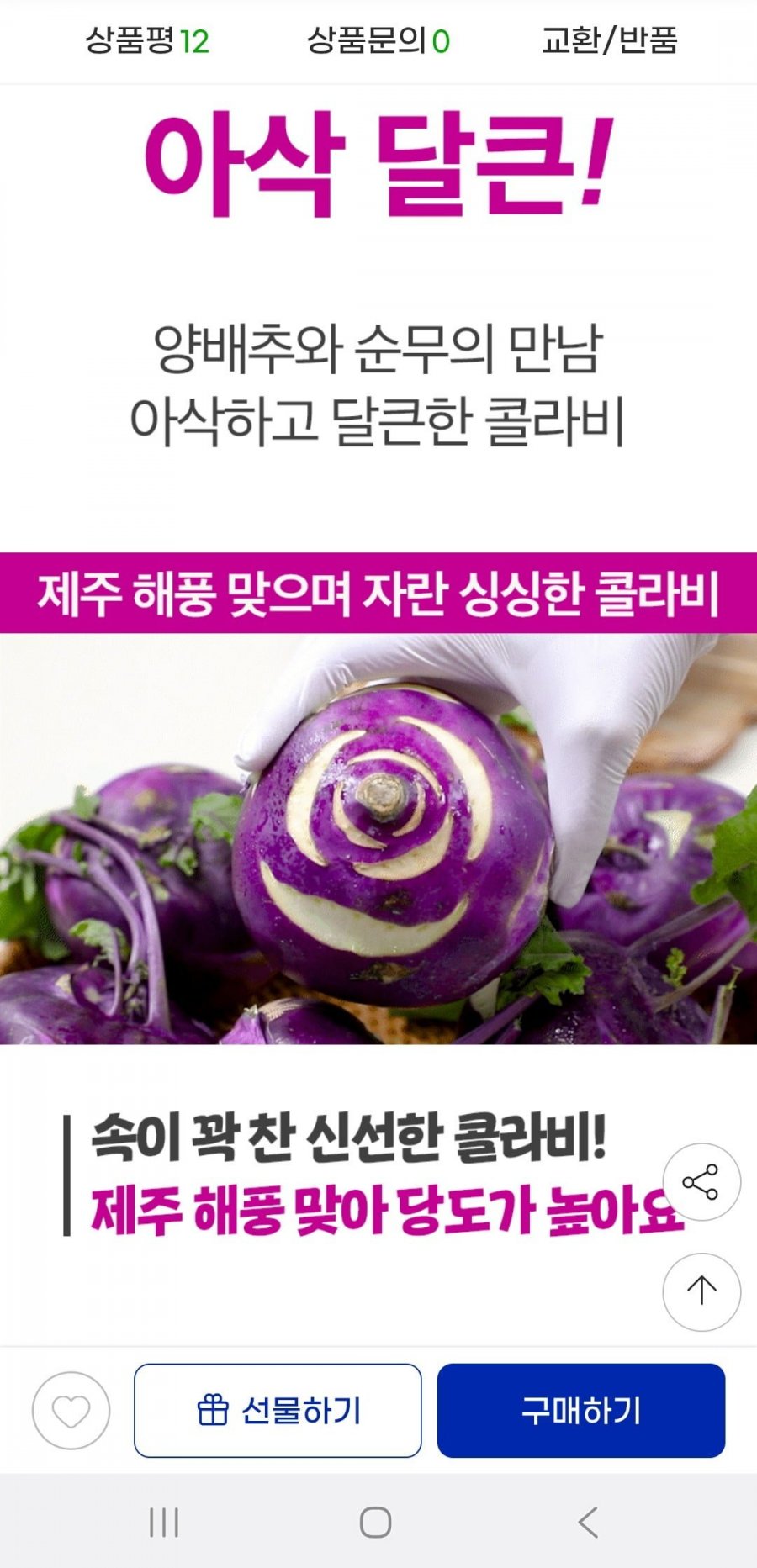
Task: Add product to wishlist with heart
Action: pyautogui.click(x=71, y=1410)
